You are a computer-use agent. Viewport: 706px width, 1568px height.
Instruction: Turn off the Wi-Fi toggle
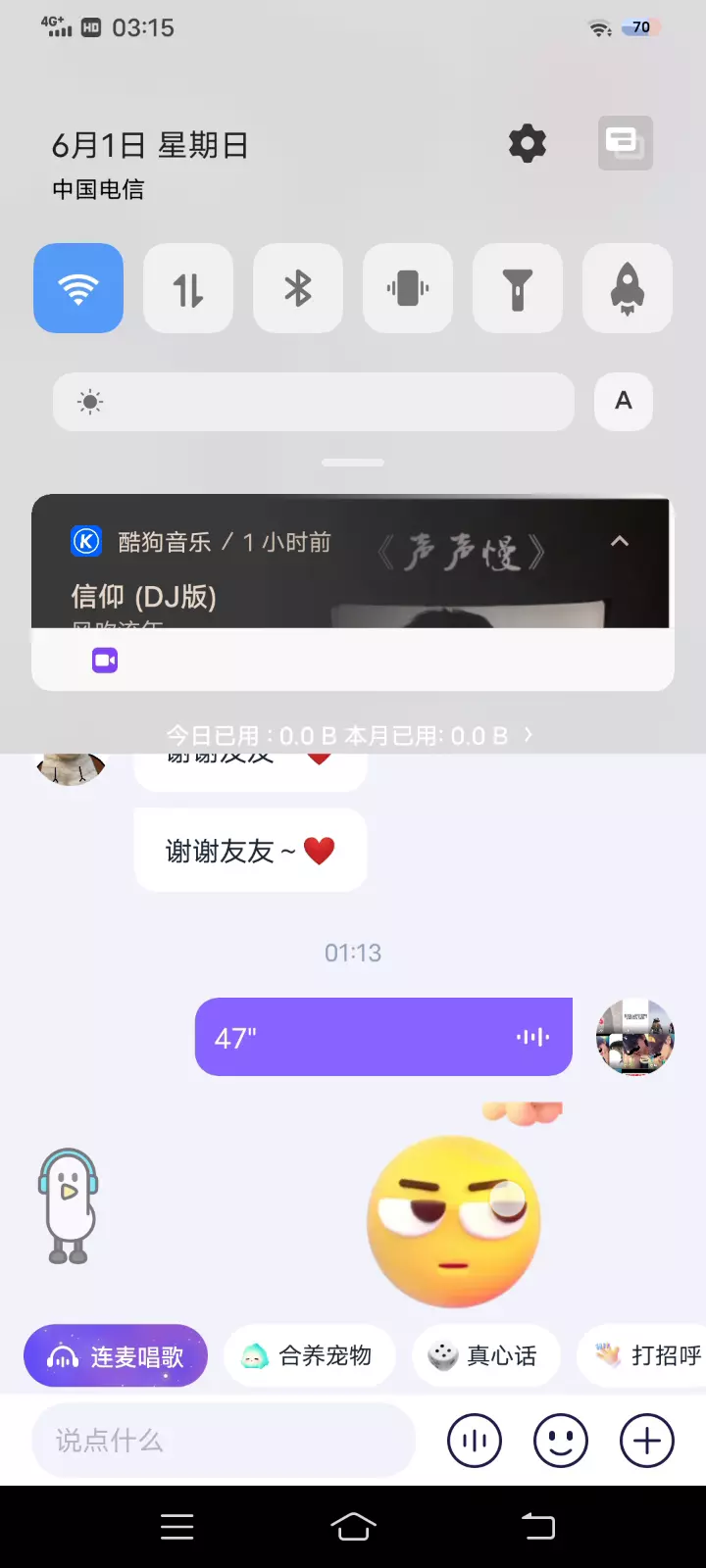tap(78, 288)
